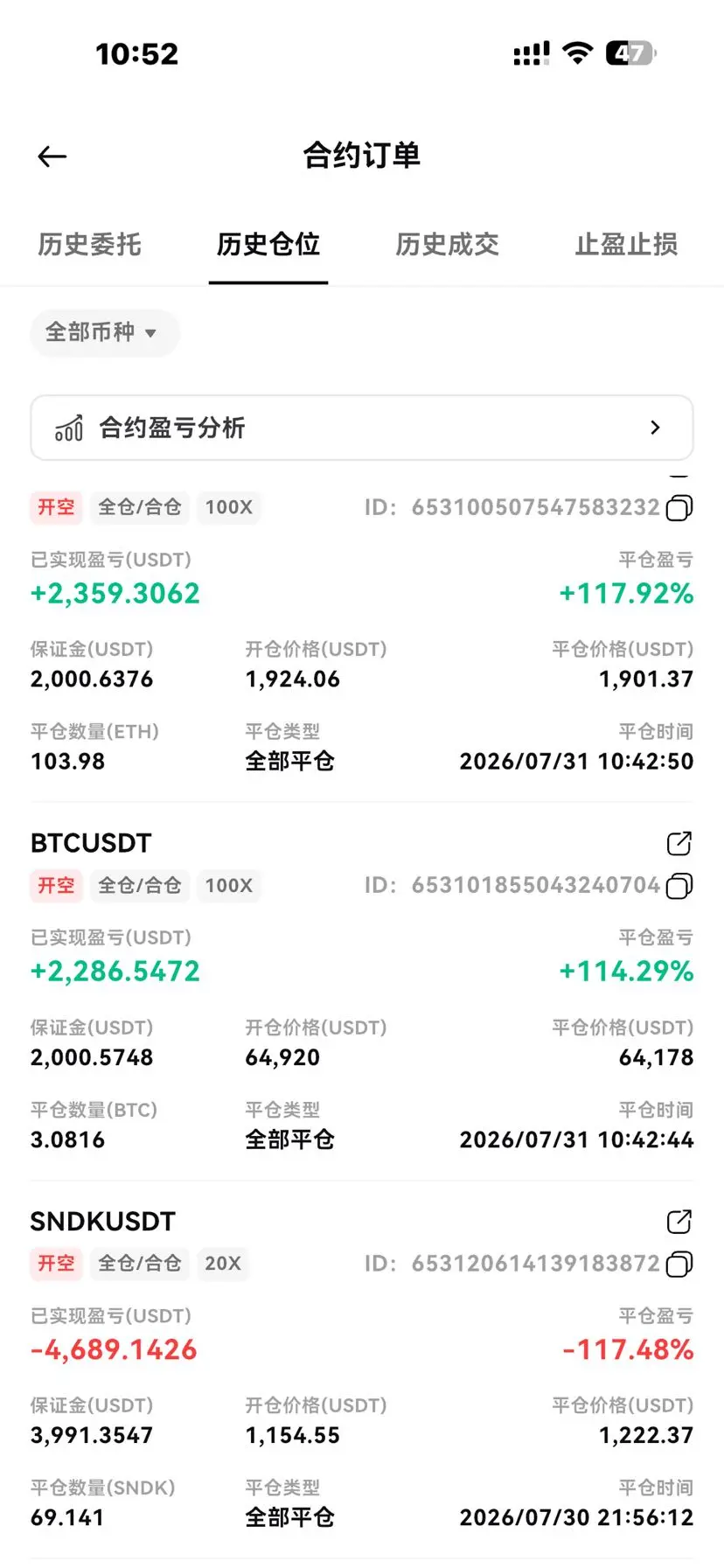Open the 历史成交 tab
Image resolution: width=724 pixels, height=1568 pixels.
coord(447,244)
